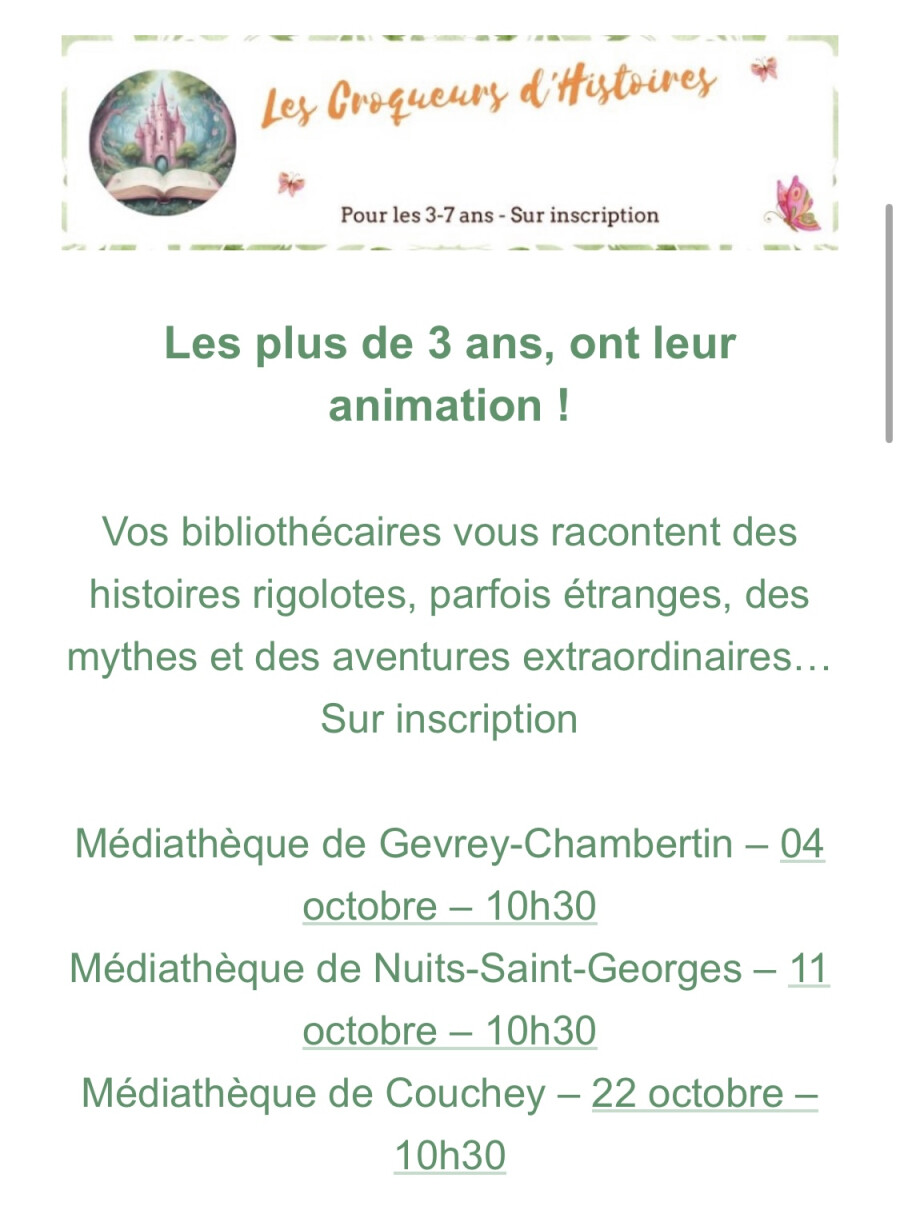Tap the 22 octobre – 10h30 link
The image size is (900, 1214).
pos(703,1094)
